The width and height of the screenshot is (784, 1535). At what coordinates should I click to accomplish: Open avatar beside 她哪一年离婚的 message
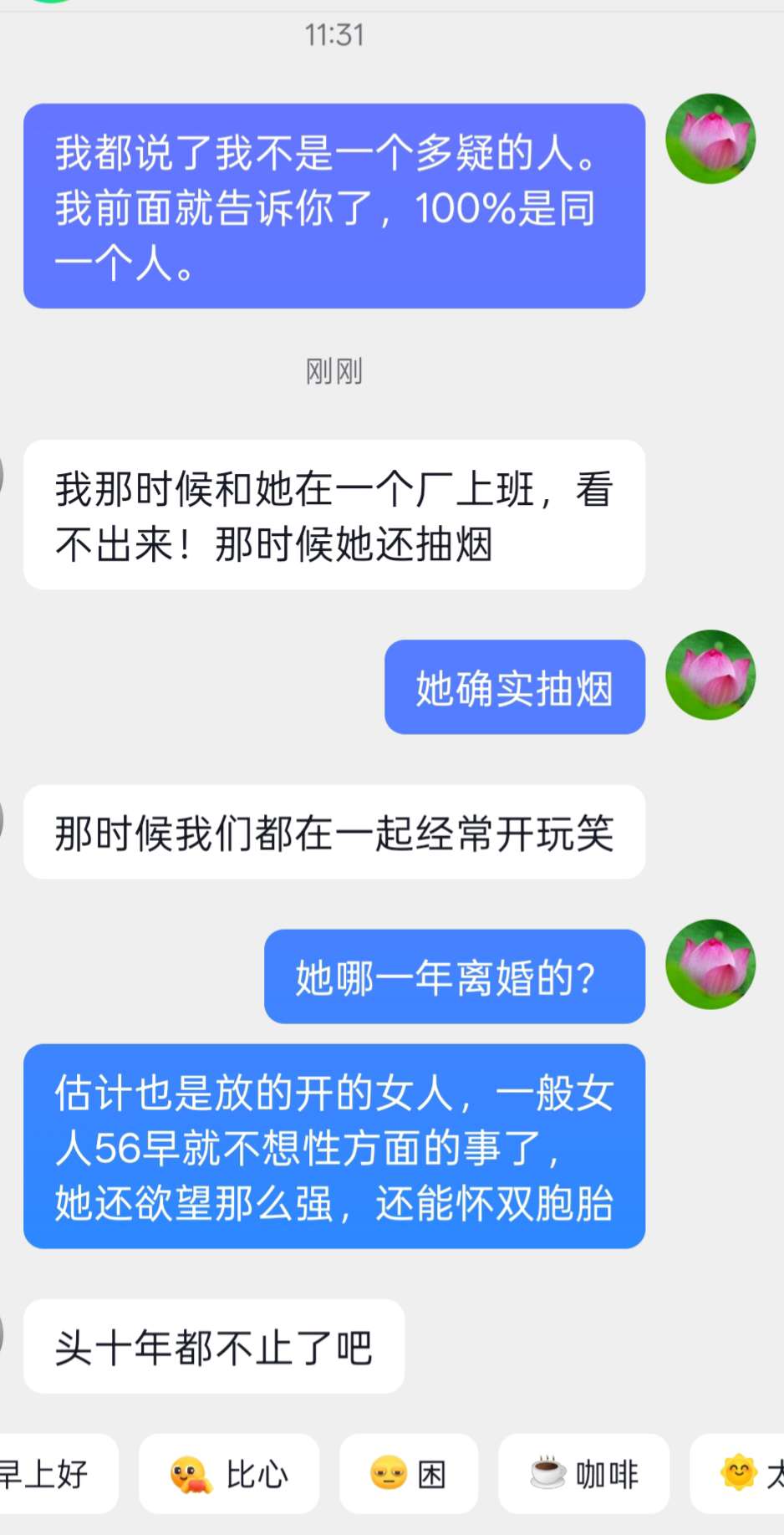coord(710,964)
